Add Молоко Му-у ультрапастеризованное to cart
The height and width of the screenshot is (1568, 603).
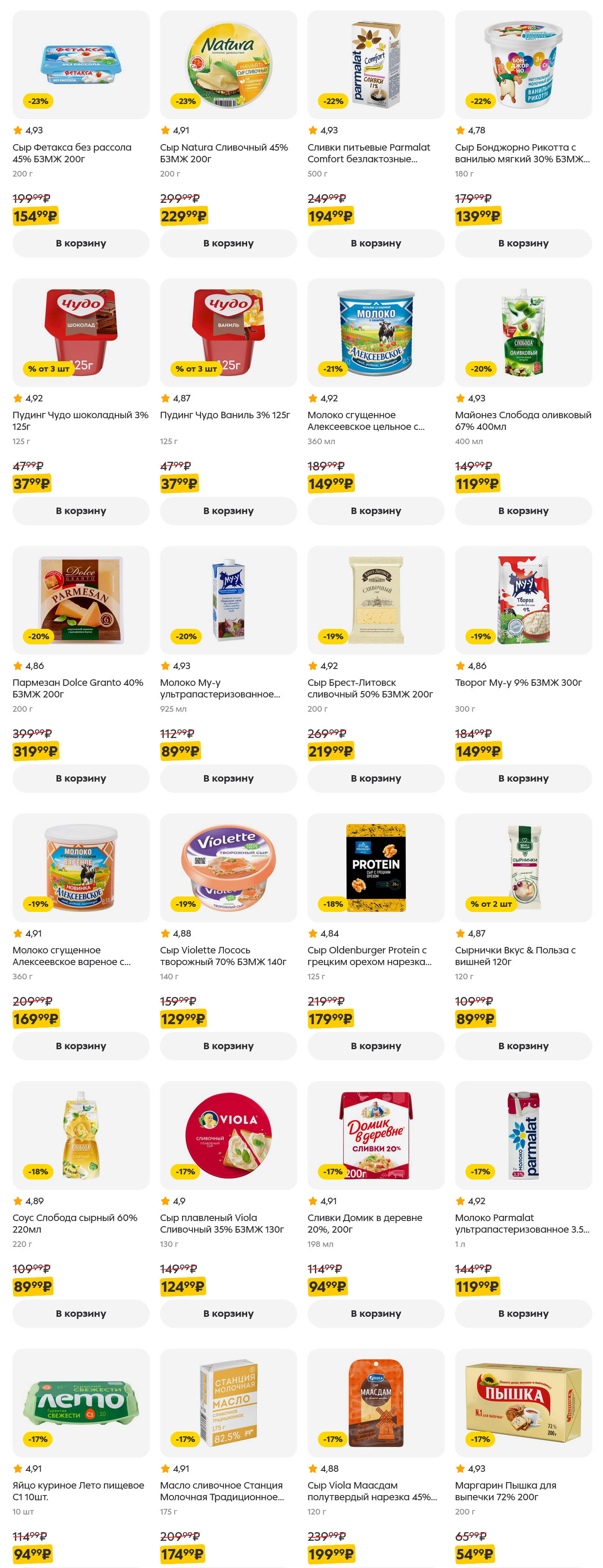228,778
